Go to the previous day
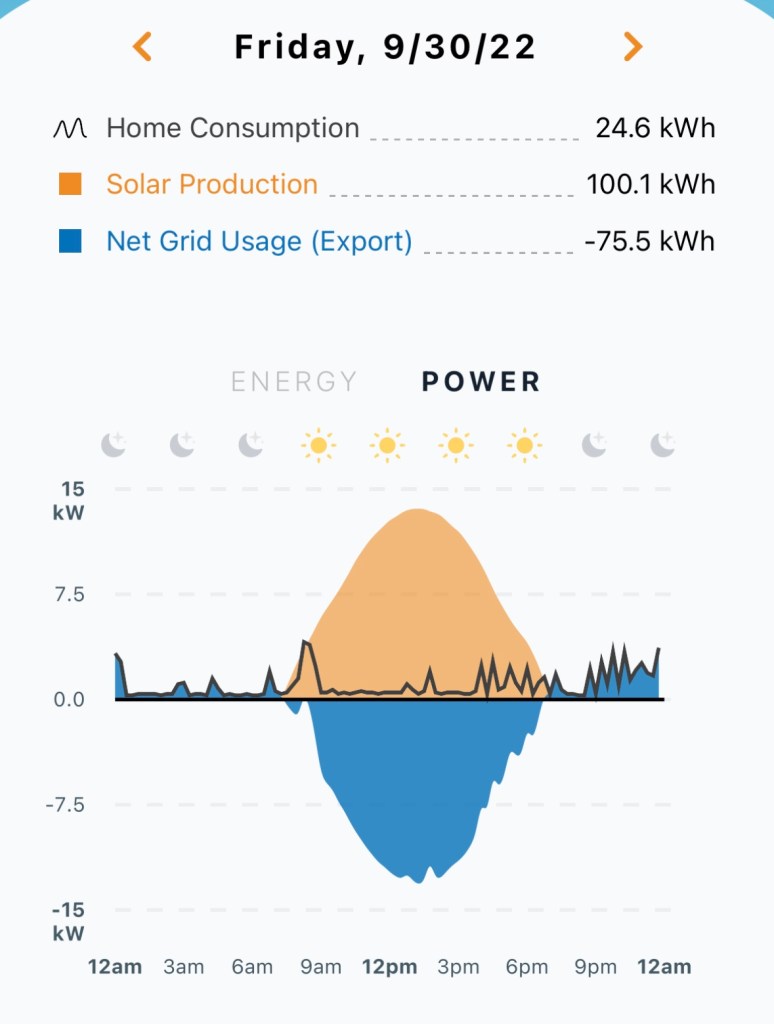 (142, 46)
